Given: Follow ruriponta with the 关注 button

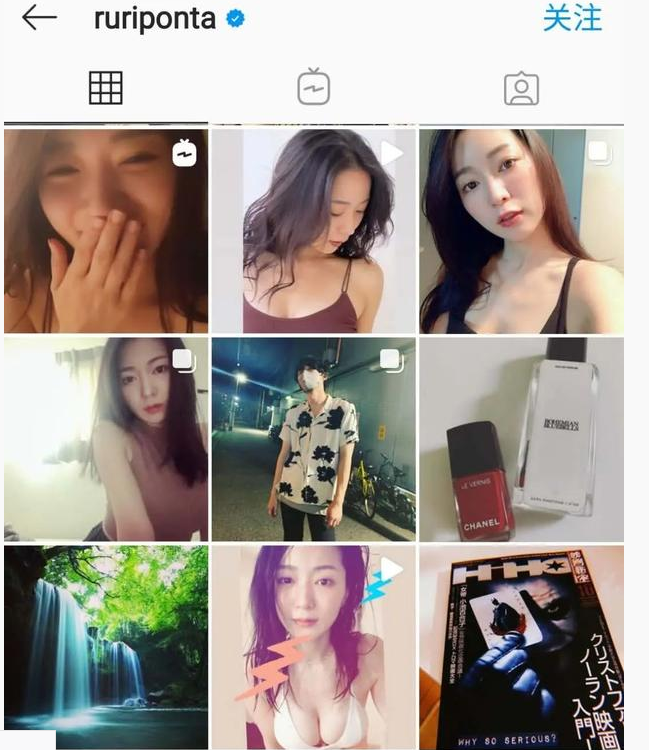Looking at the screenshot, I should pyautogui.click(x=572, y=18).
